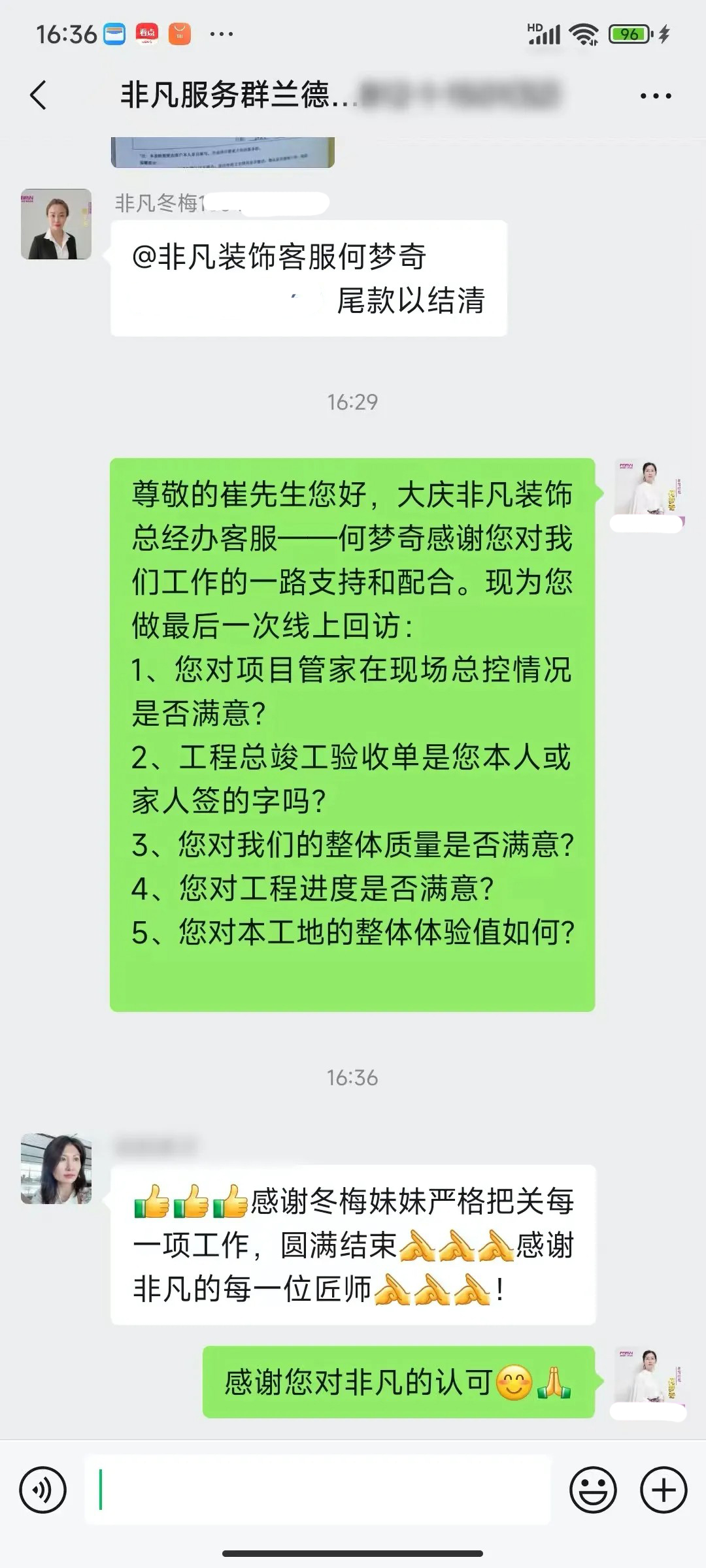The width and height of the screenshot is (706, 1568).
Task: View 非凡冬梅's profile avatar
Action: pyautogui.click(x=56, y=224)
